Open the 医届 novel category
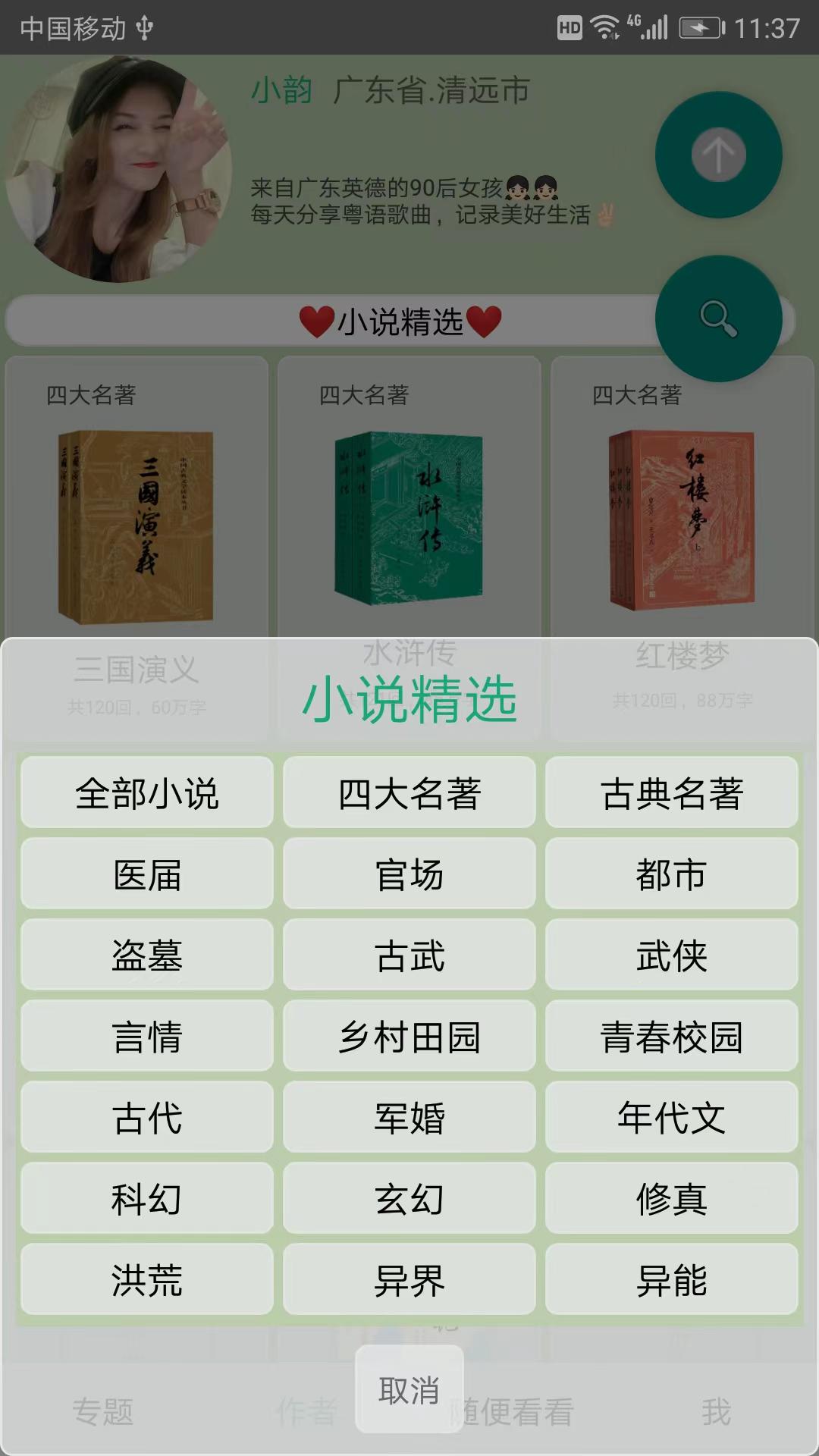This screenshot has height=1456, width=819. click(x=146, y=874)
